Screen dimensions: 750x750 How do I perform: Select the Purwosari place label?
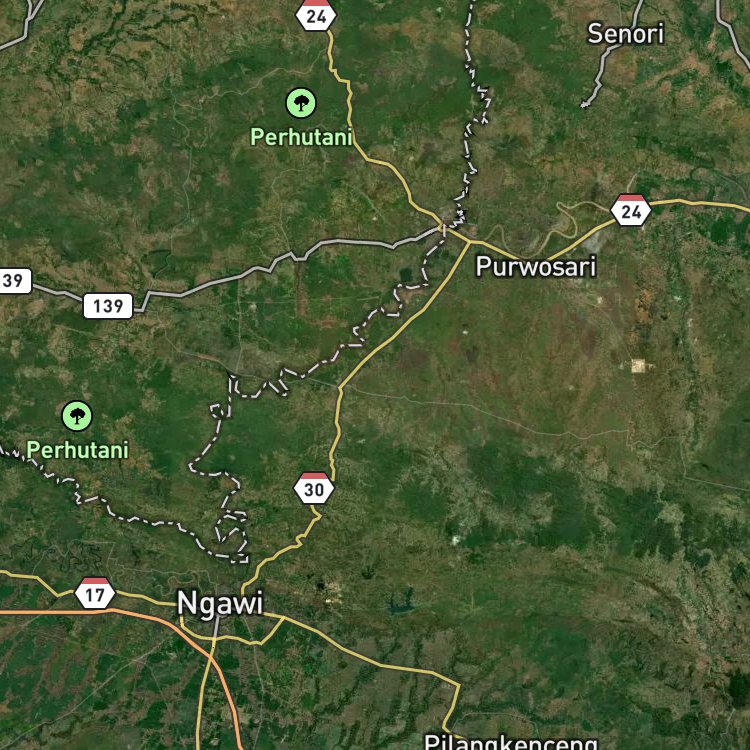pos(536,266)
